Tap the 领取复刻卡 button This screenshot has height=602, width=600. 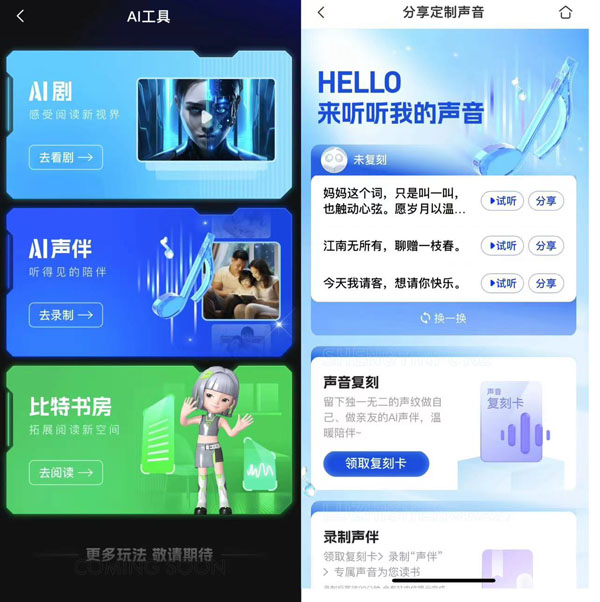tap(376, 463)
